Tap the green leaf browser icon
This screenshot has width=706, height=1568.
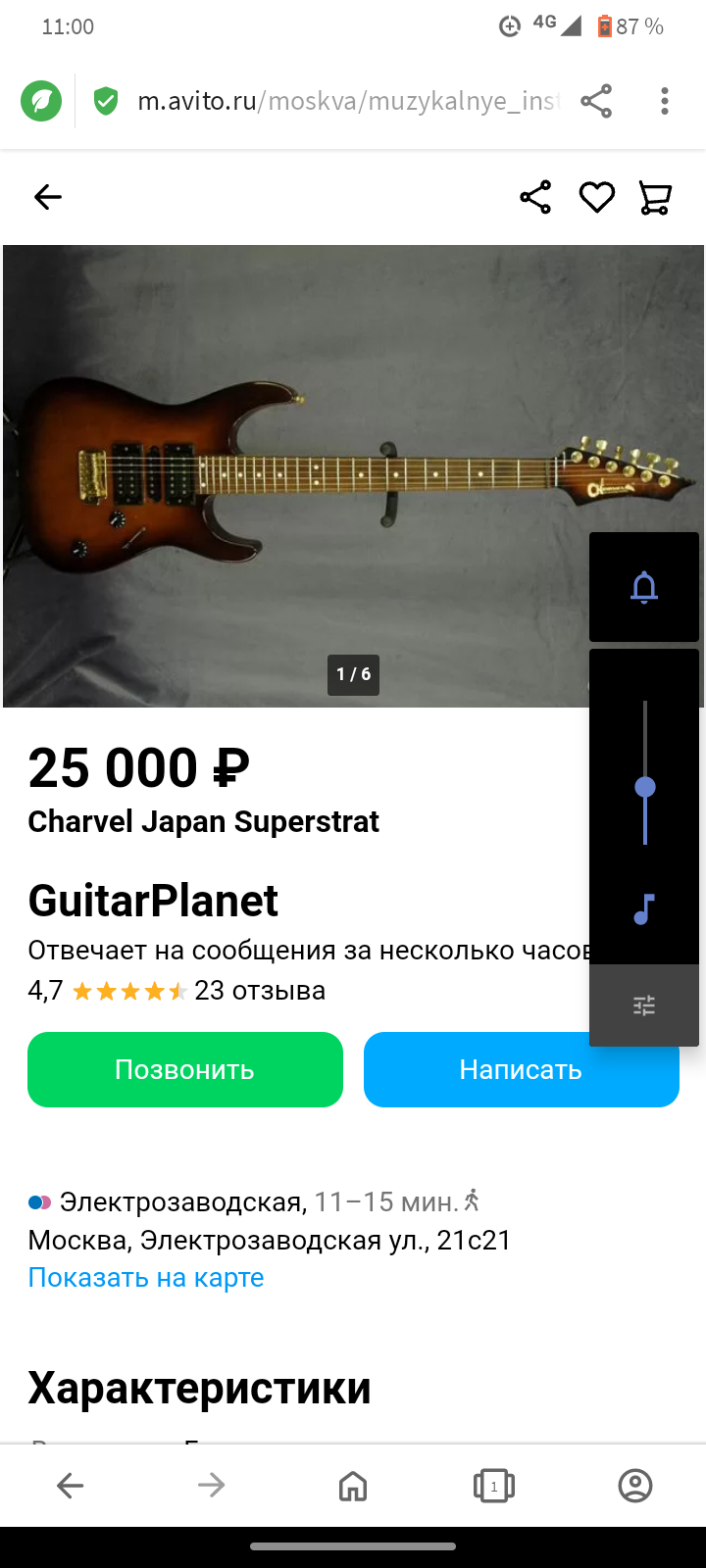click(x=41, y=101)
